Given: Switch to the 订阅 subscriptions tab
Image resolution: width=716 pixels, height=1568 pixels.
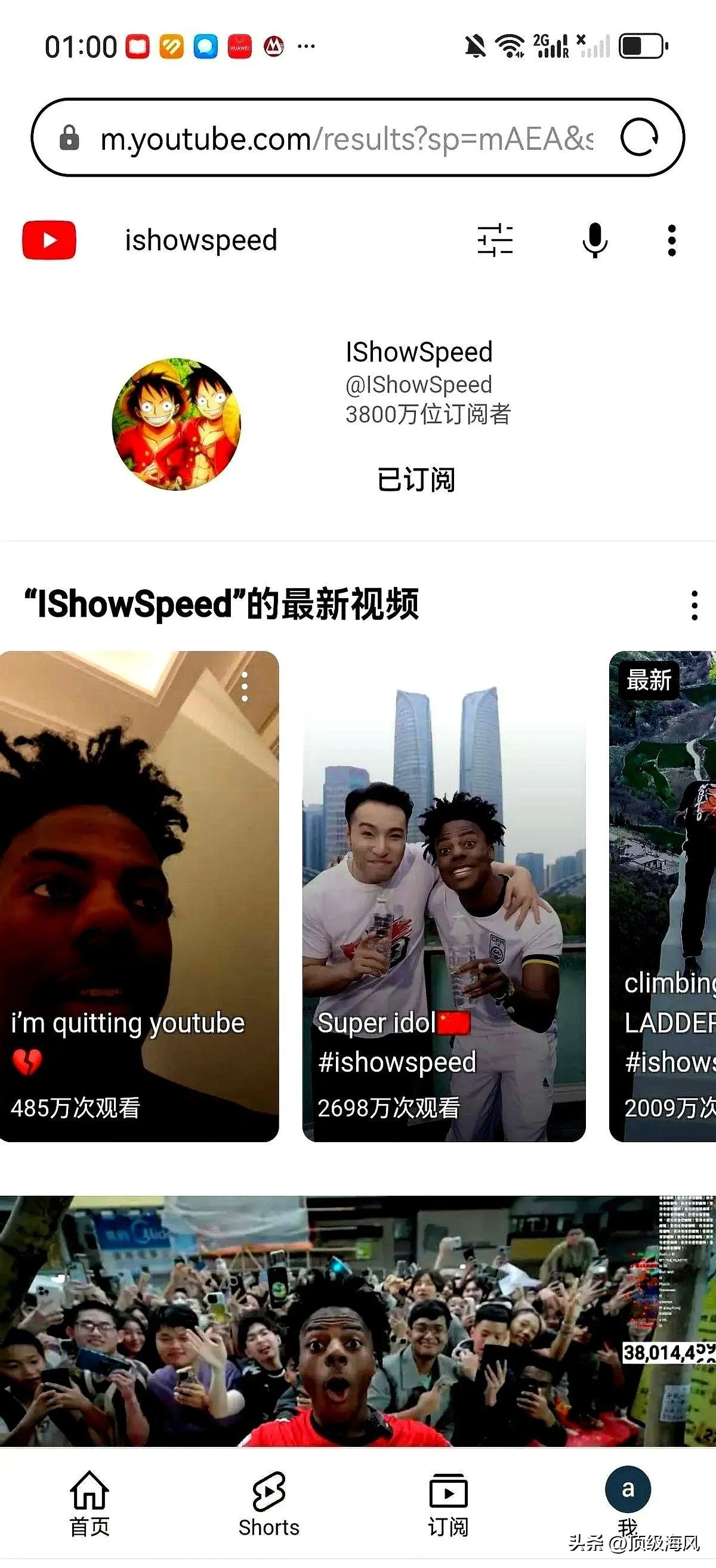Looking at the screenshot, I should pos(448,1502).
